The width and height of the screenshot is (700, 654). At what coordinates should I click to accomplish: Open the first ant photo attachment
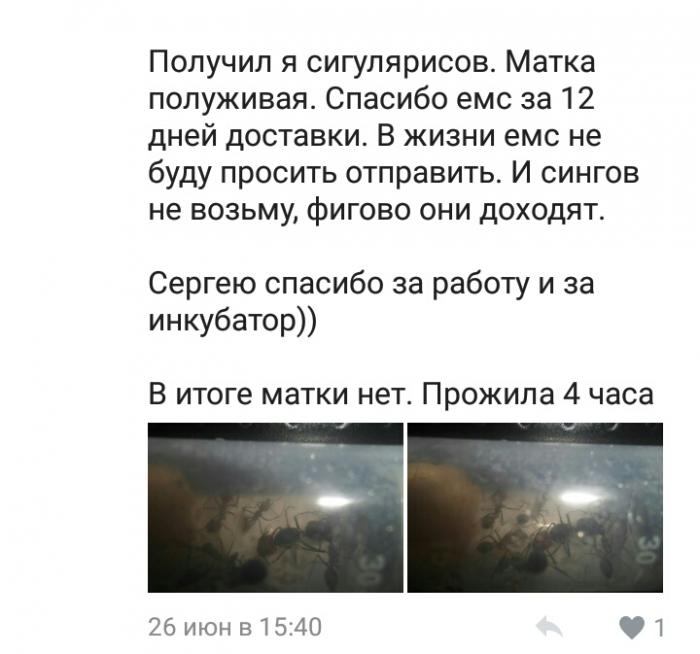click(275, 507)
